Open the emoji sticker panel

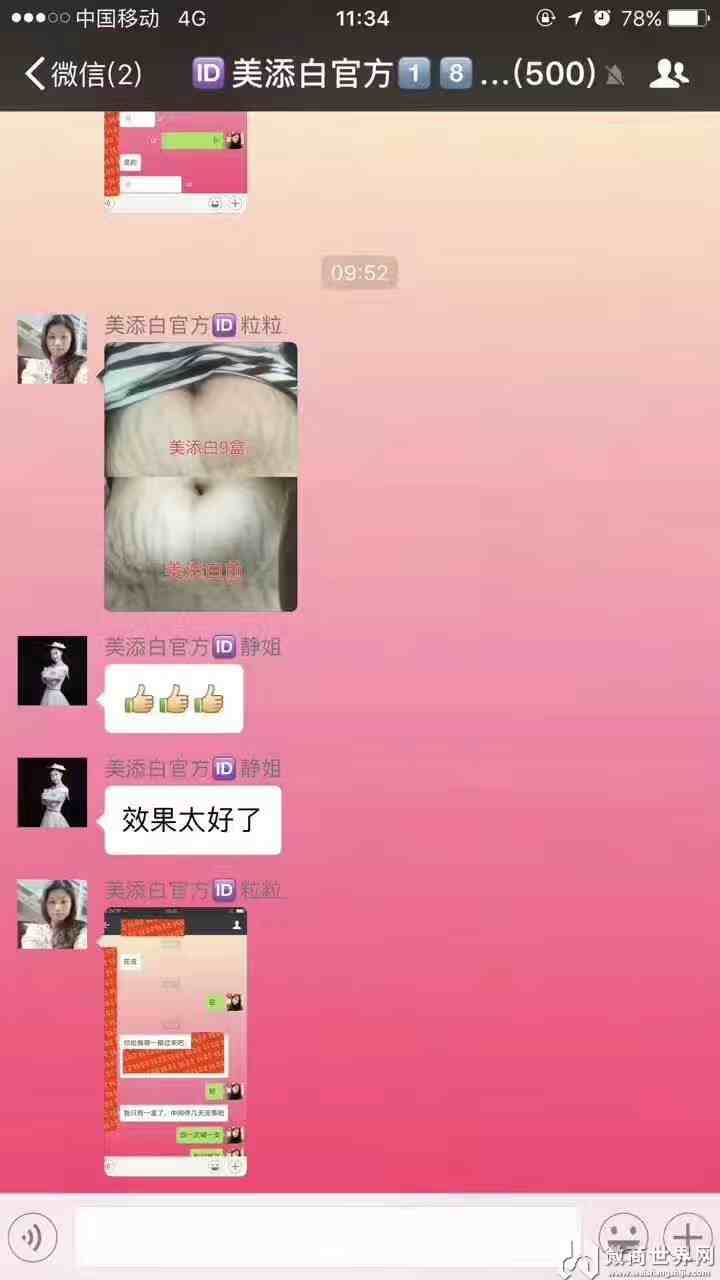click(622, 1238)
